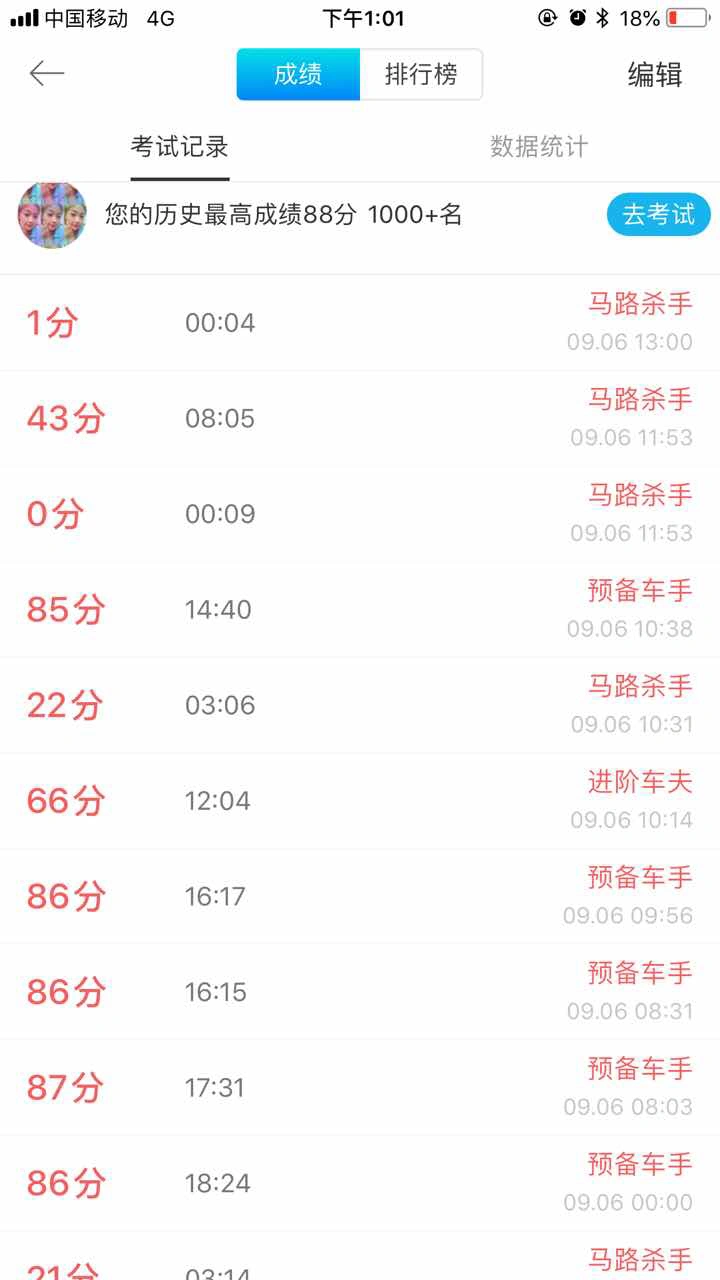View the 86分 record taking 16:15

click(x=360, y=992)
